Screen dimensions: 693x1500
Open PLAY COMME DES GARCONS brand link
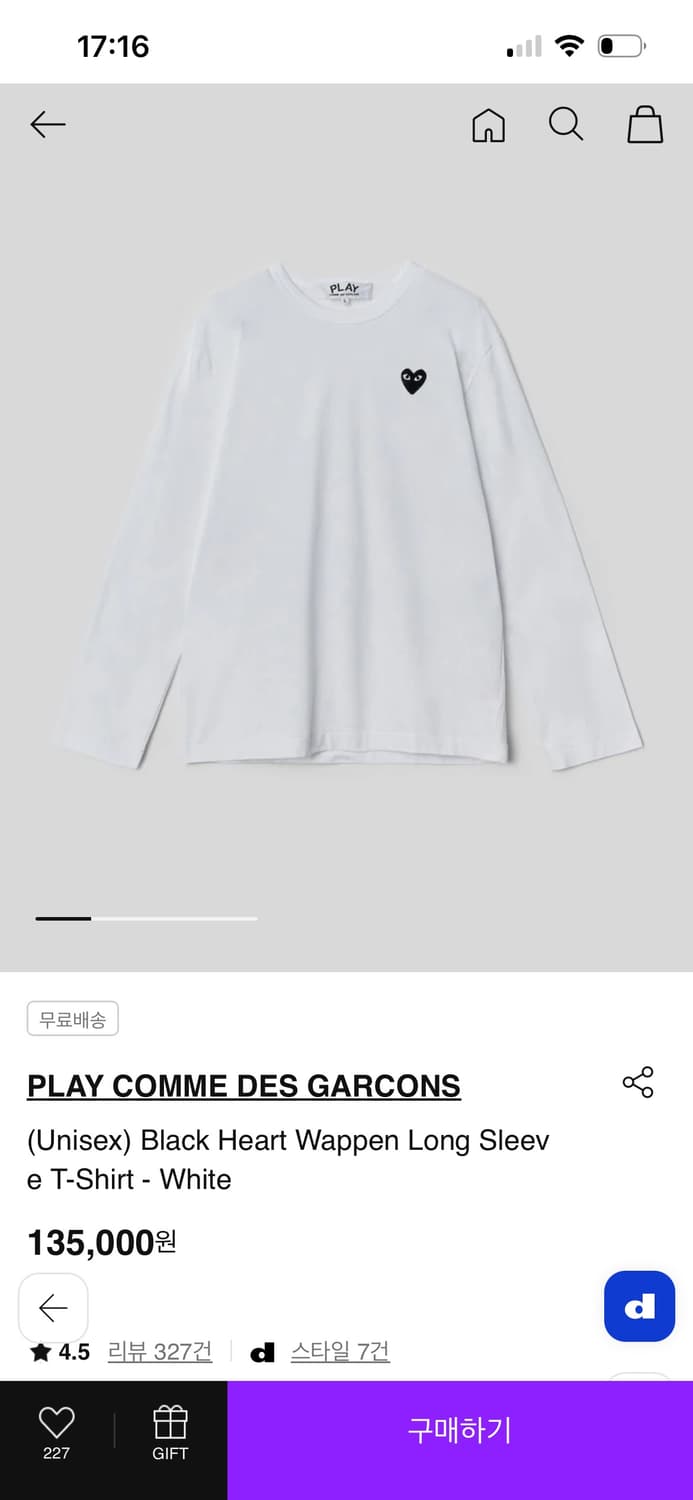click(x=244, y=1085)
